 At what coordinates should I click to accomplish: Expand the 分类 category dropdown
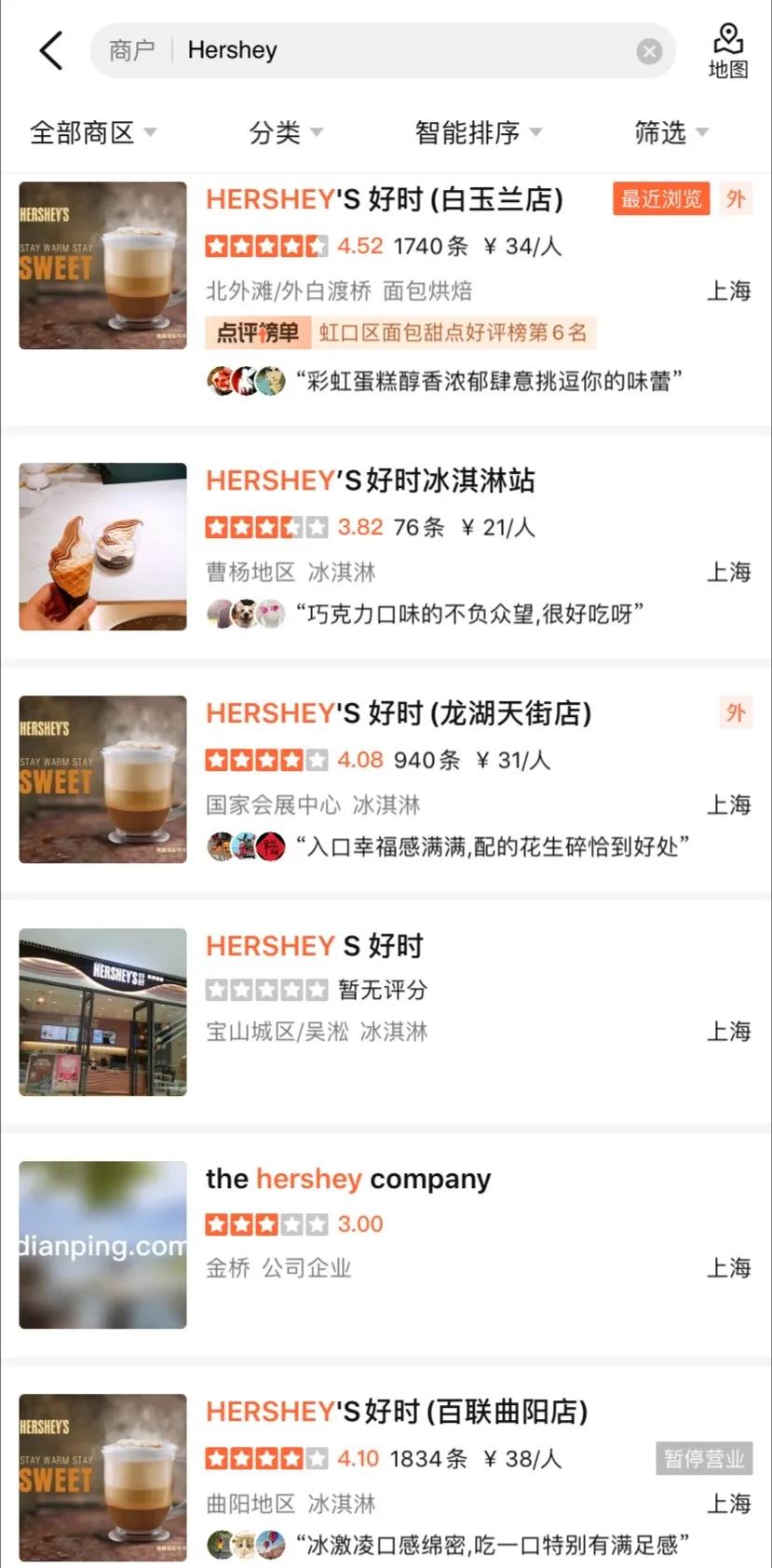click(x=284, y=132)
